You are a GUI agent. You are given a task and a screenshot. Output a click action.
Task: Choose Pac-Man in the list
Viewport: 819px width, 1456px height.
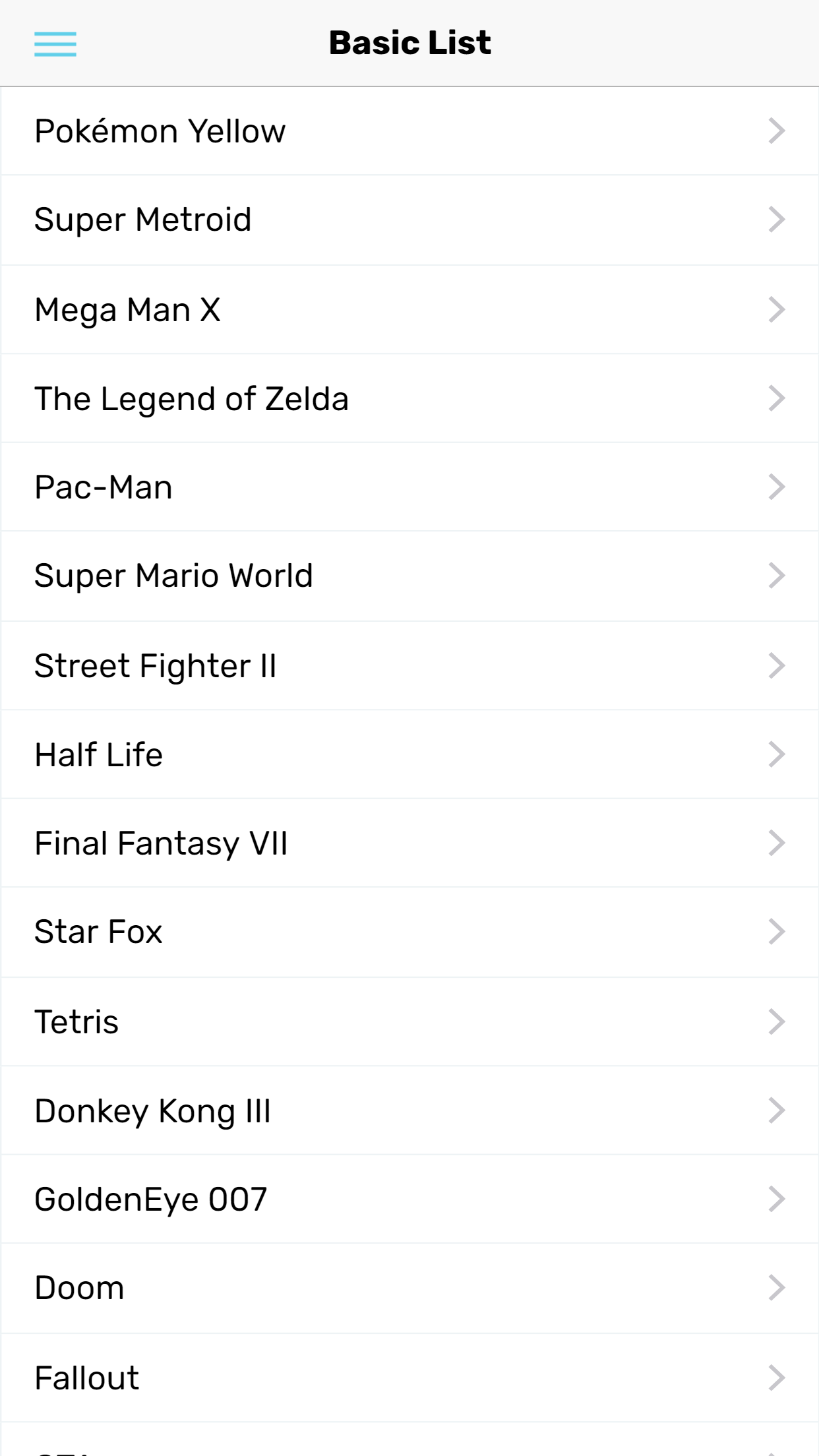pyautogui.click(x=409, y=487)
